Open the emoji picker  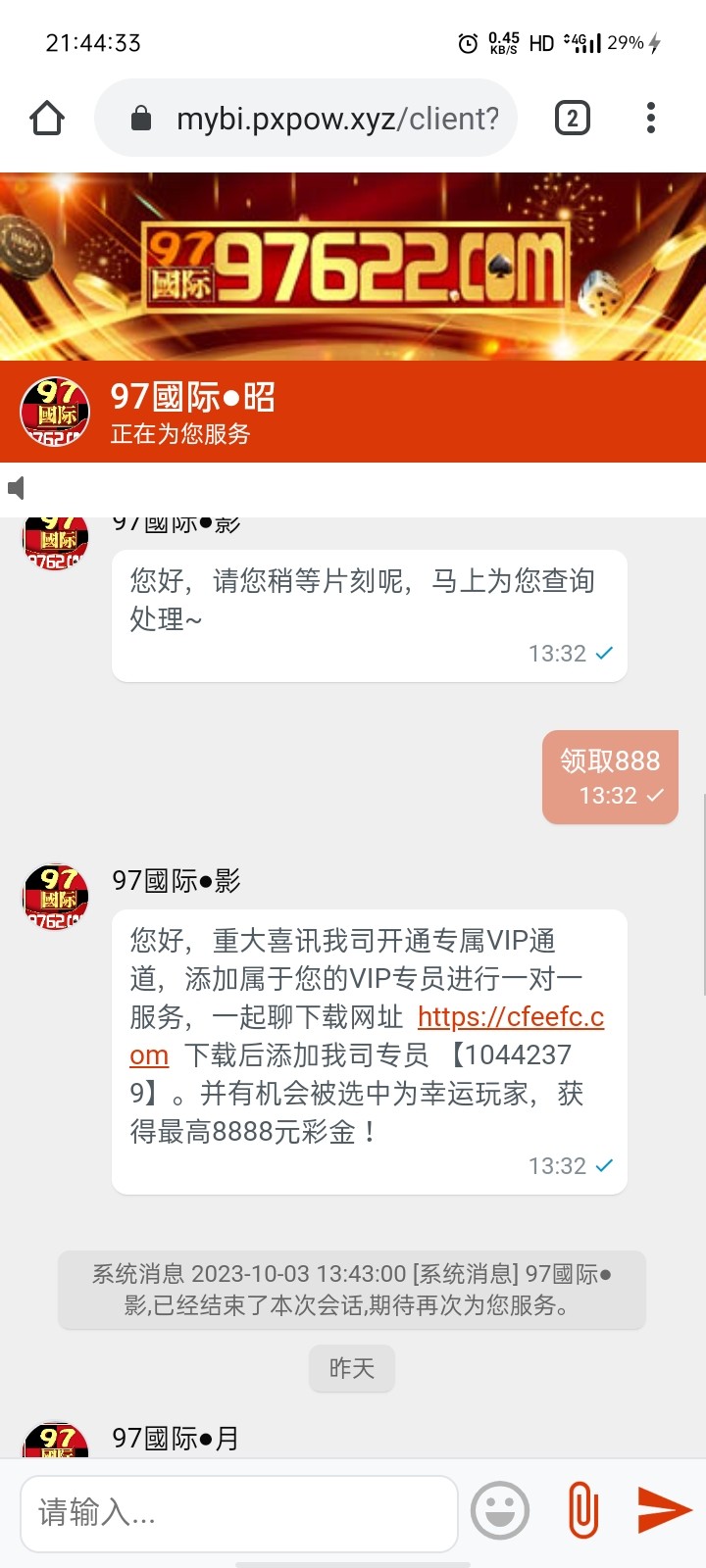(500, 1510)
